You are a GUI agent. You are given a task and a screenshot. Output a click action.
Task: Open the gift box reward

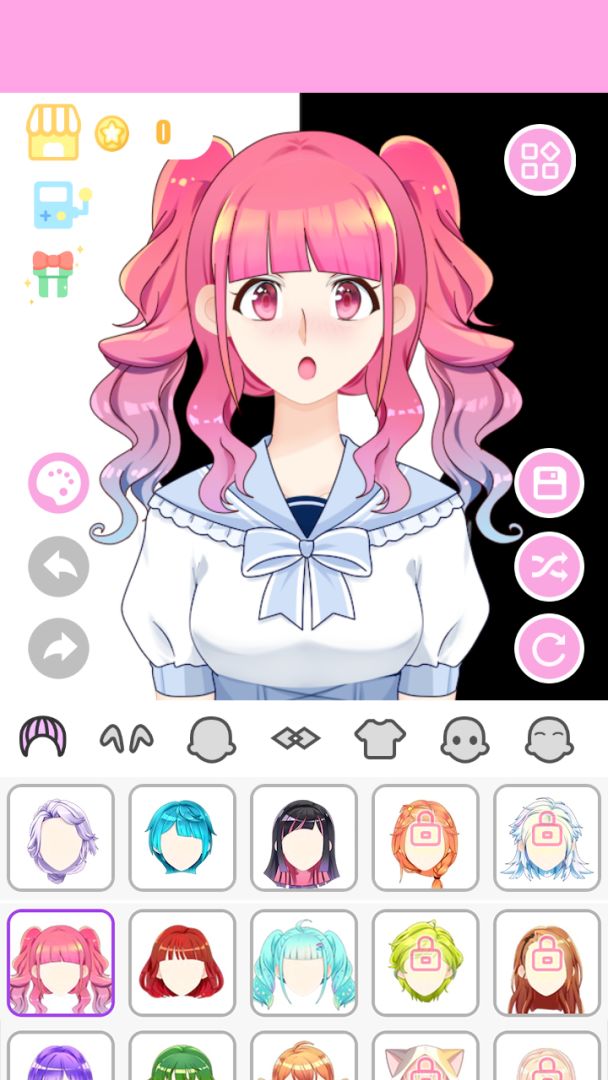tap(52, 273)
